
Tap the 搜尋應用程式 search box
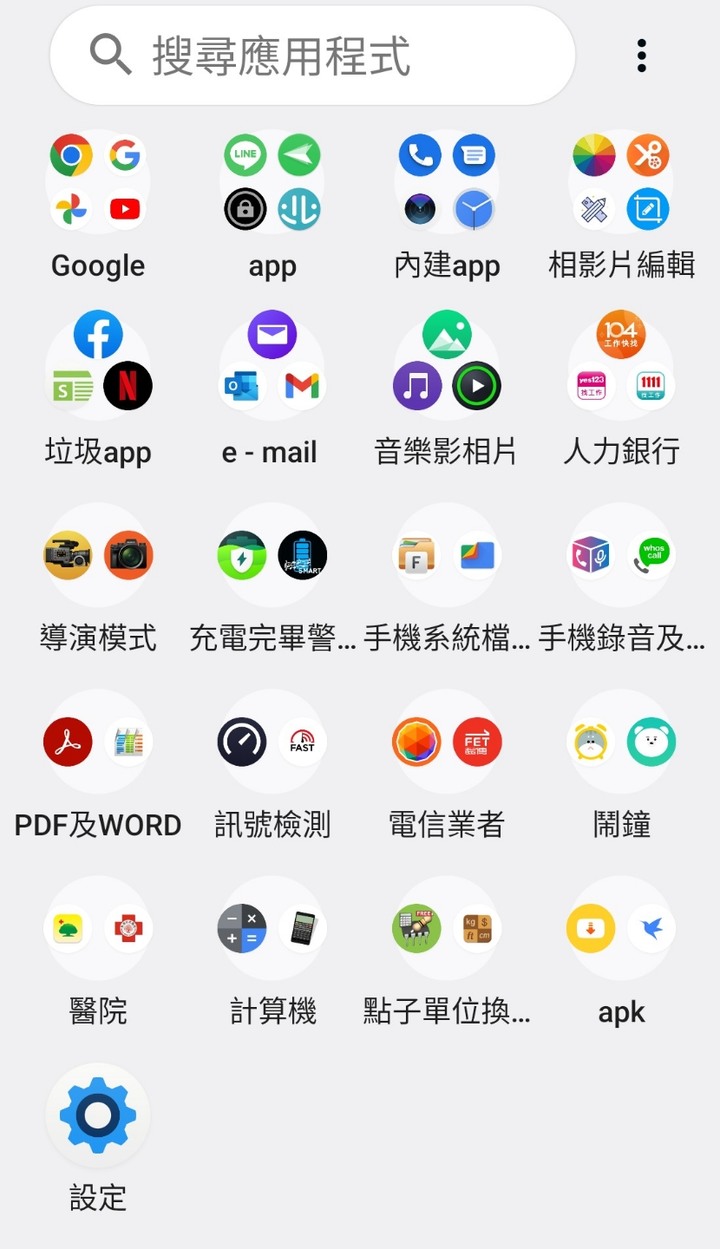312,56
